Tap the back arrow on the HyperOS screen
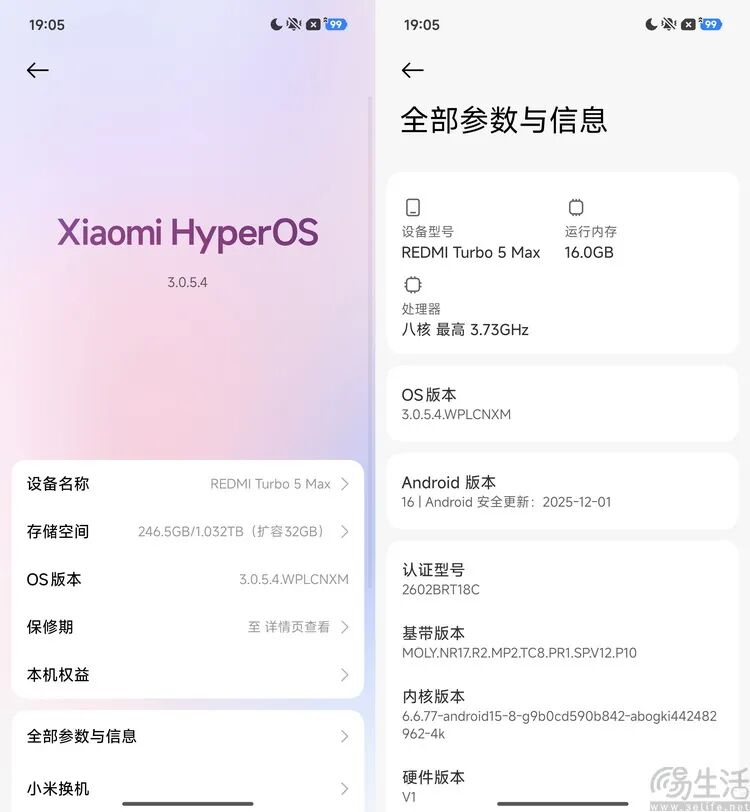Image resolution: width=750 pixels, height=812 pixels. pos(36,70)
